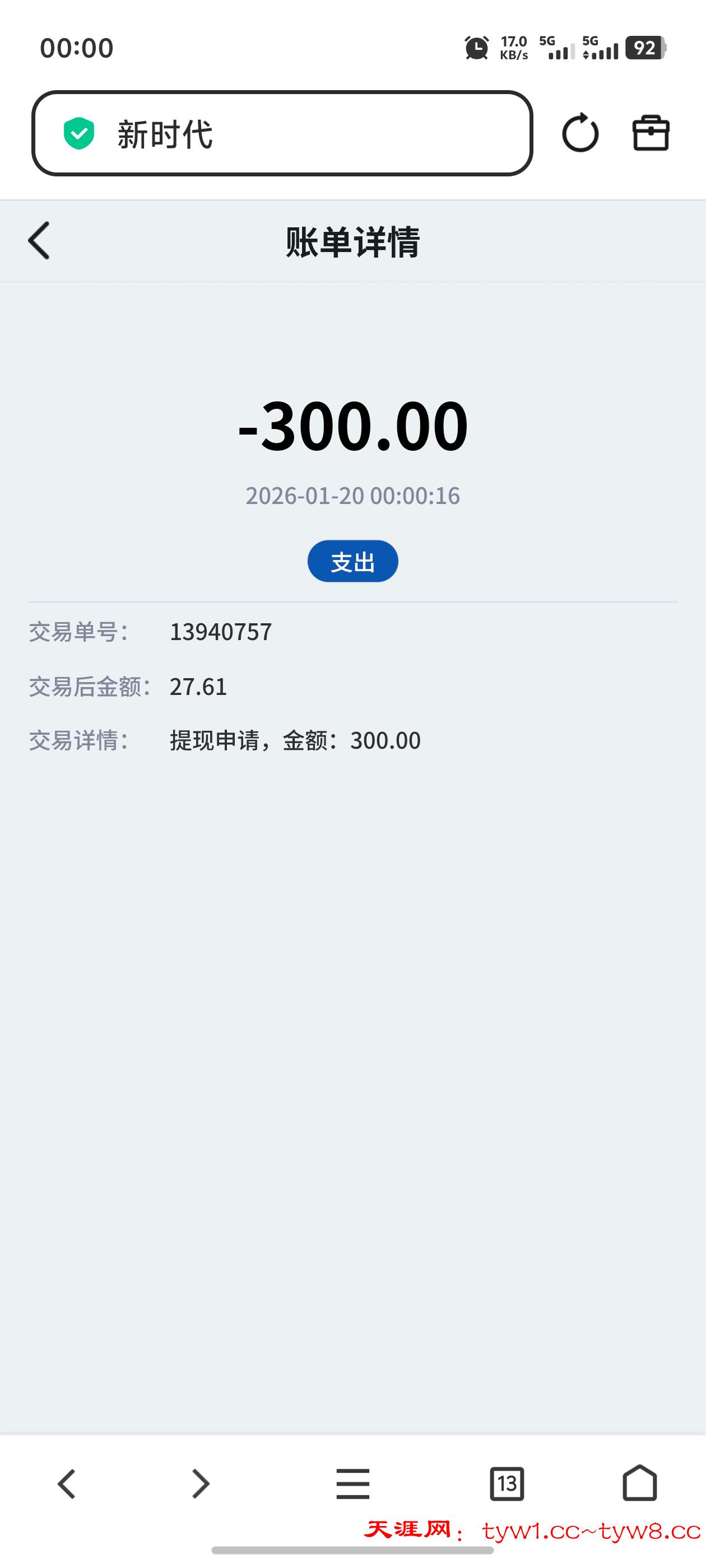Screen dimensions: 706x1568
Task: Navigate back in browser bottom bar
Action: click(66, 1483)
